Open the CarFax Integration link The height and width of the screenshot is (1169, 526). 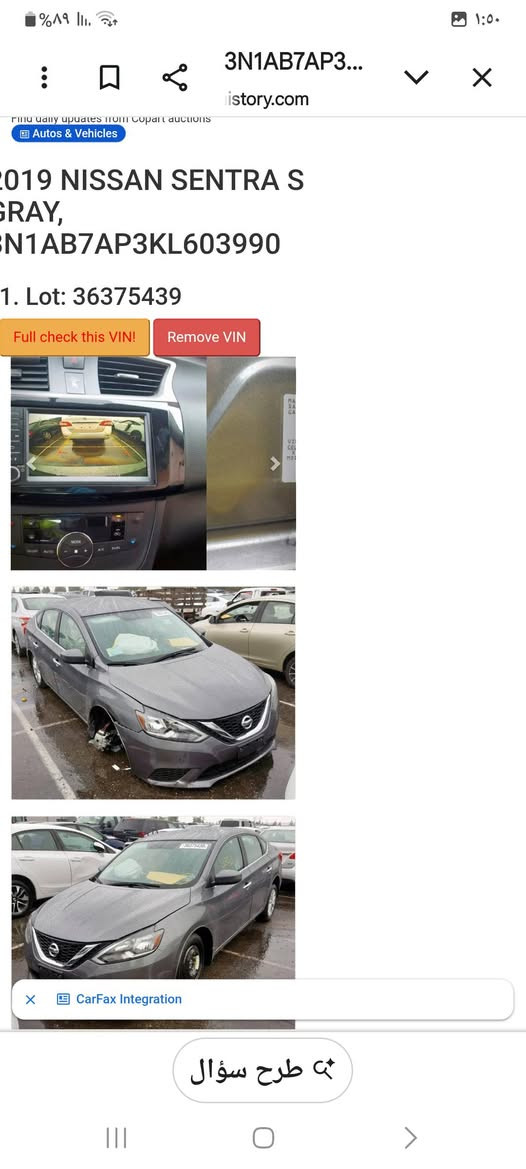coord(129,999)
